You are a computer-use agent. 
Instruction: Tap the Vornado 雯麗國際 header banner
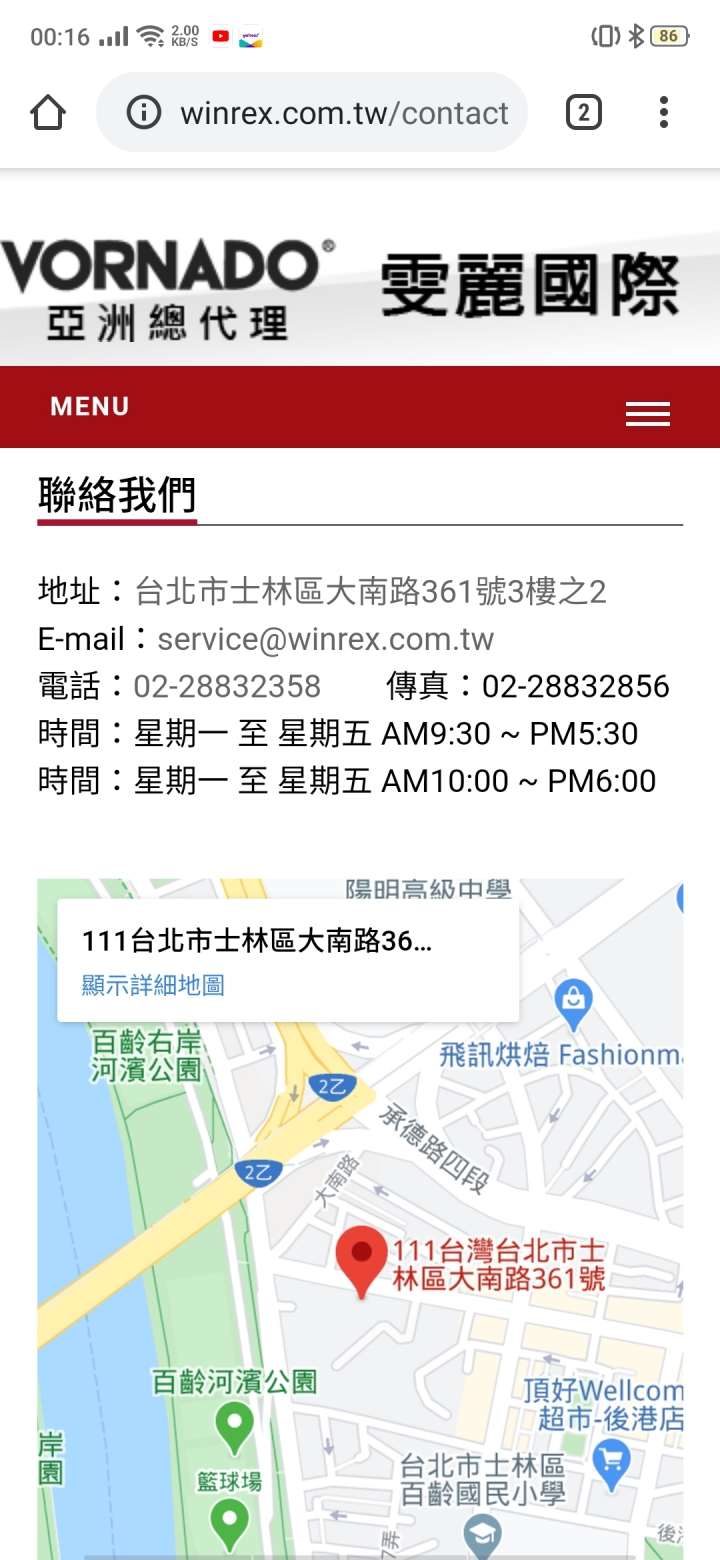tap(360, 290)
